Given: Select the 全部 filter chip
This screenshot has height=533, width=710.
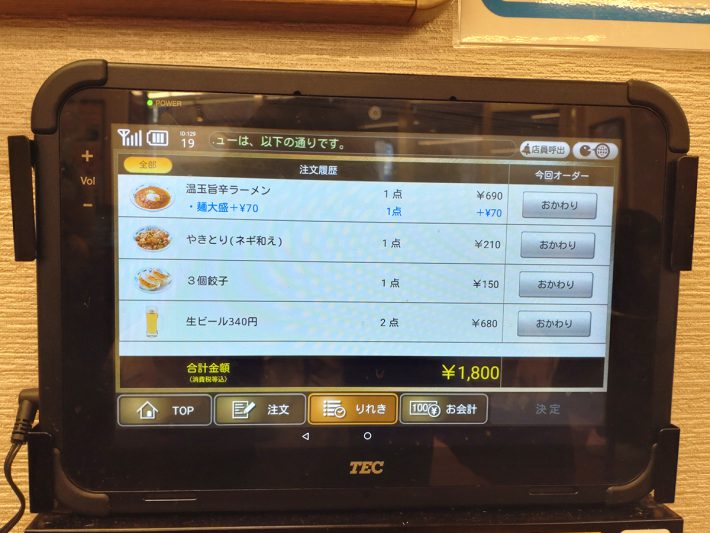Looking at the screenshot, I should point(148,165).
